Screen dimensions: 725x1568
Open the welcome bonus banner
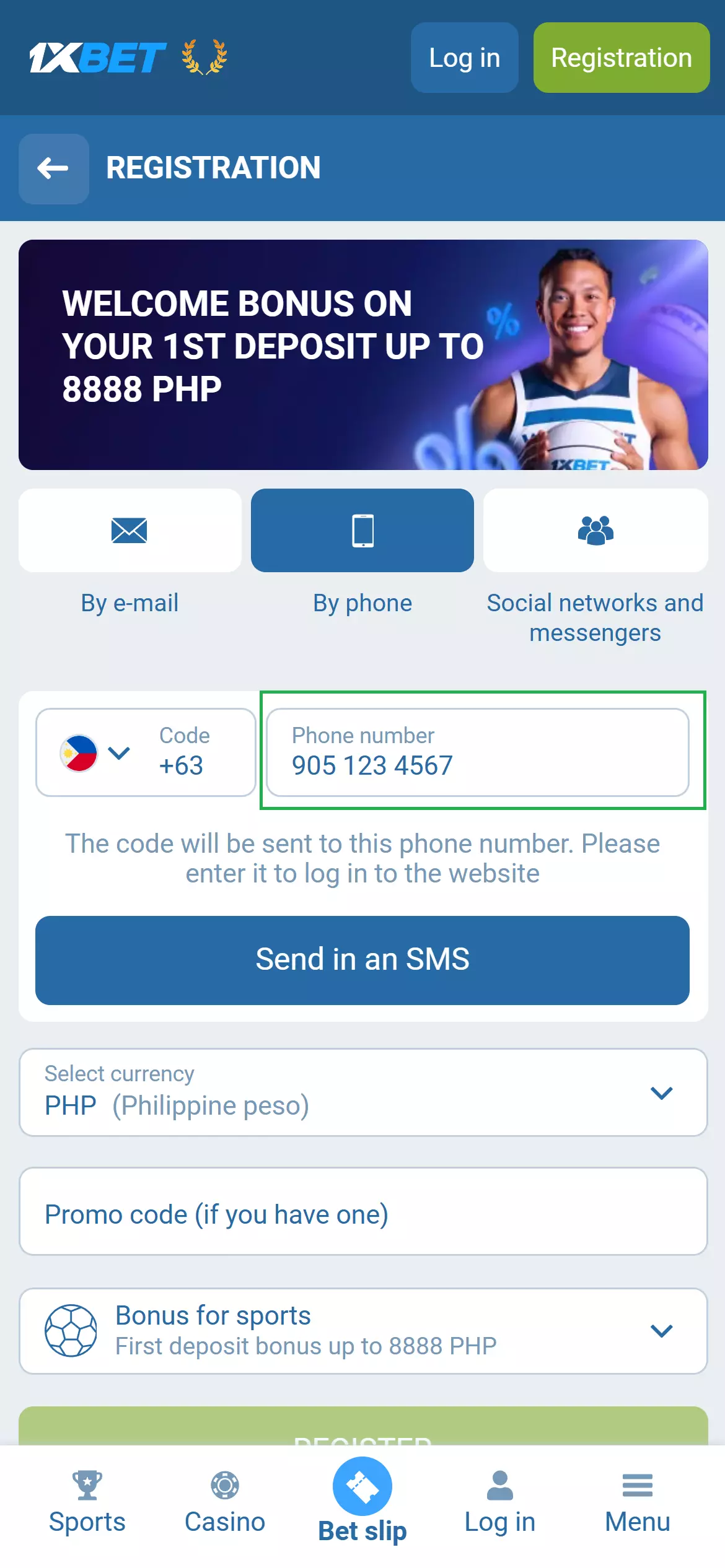(362, 354)
